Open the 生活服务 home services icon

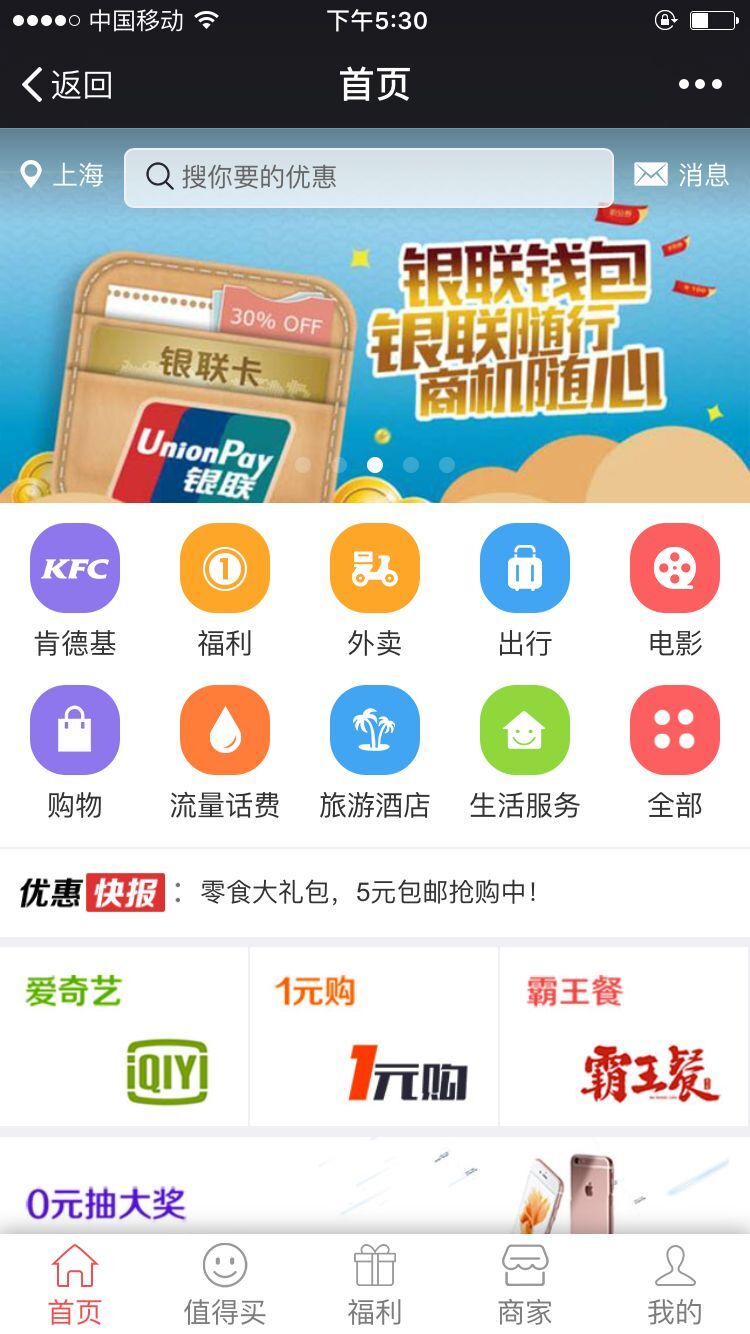pos(525,729)
